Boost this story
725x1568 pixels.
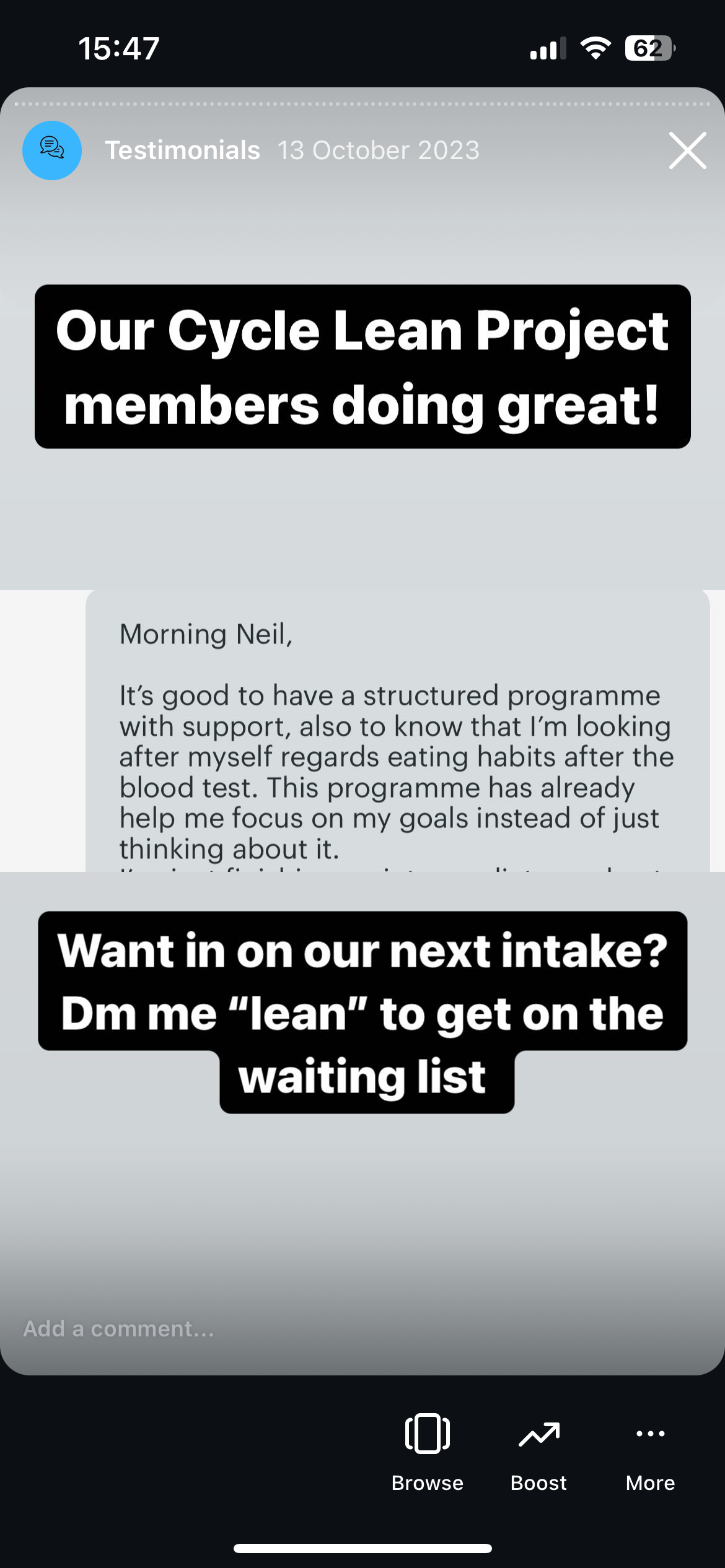[538, 1450]
